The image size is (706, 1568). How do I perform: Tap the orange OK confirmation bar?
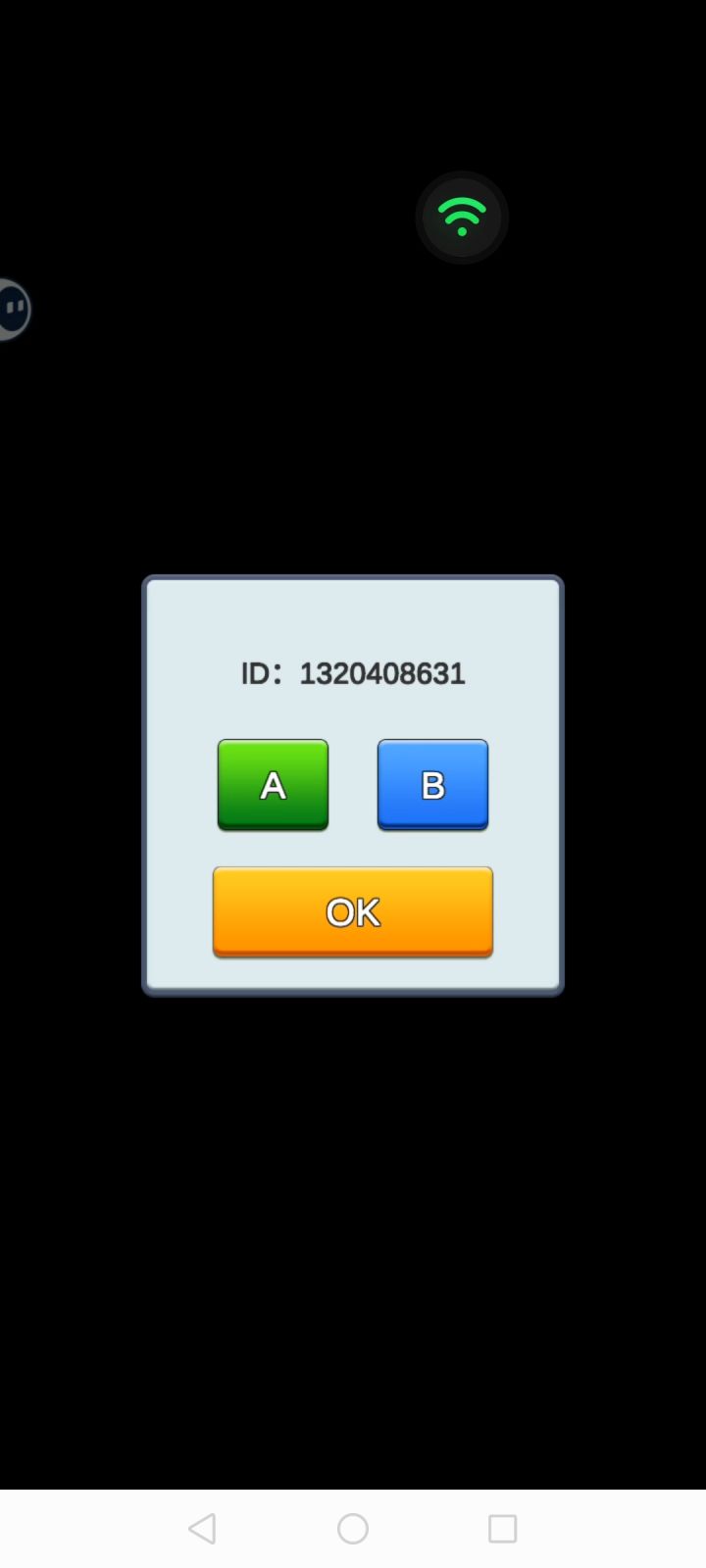(x=352, y=911)
